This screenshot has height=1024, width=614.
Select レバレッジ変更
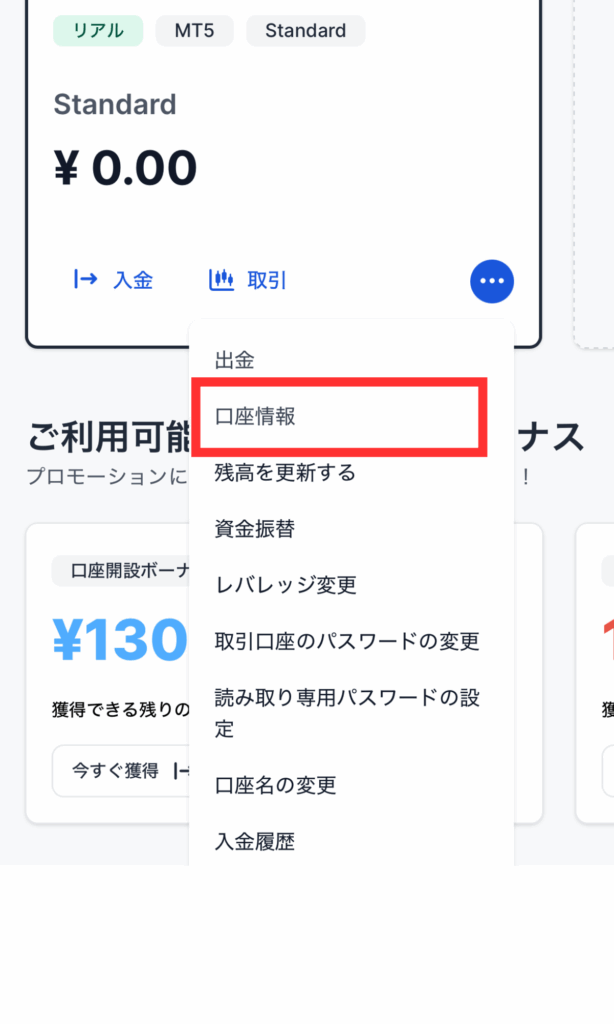coord(351,584)
